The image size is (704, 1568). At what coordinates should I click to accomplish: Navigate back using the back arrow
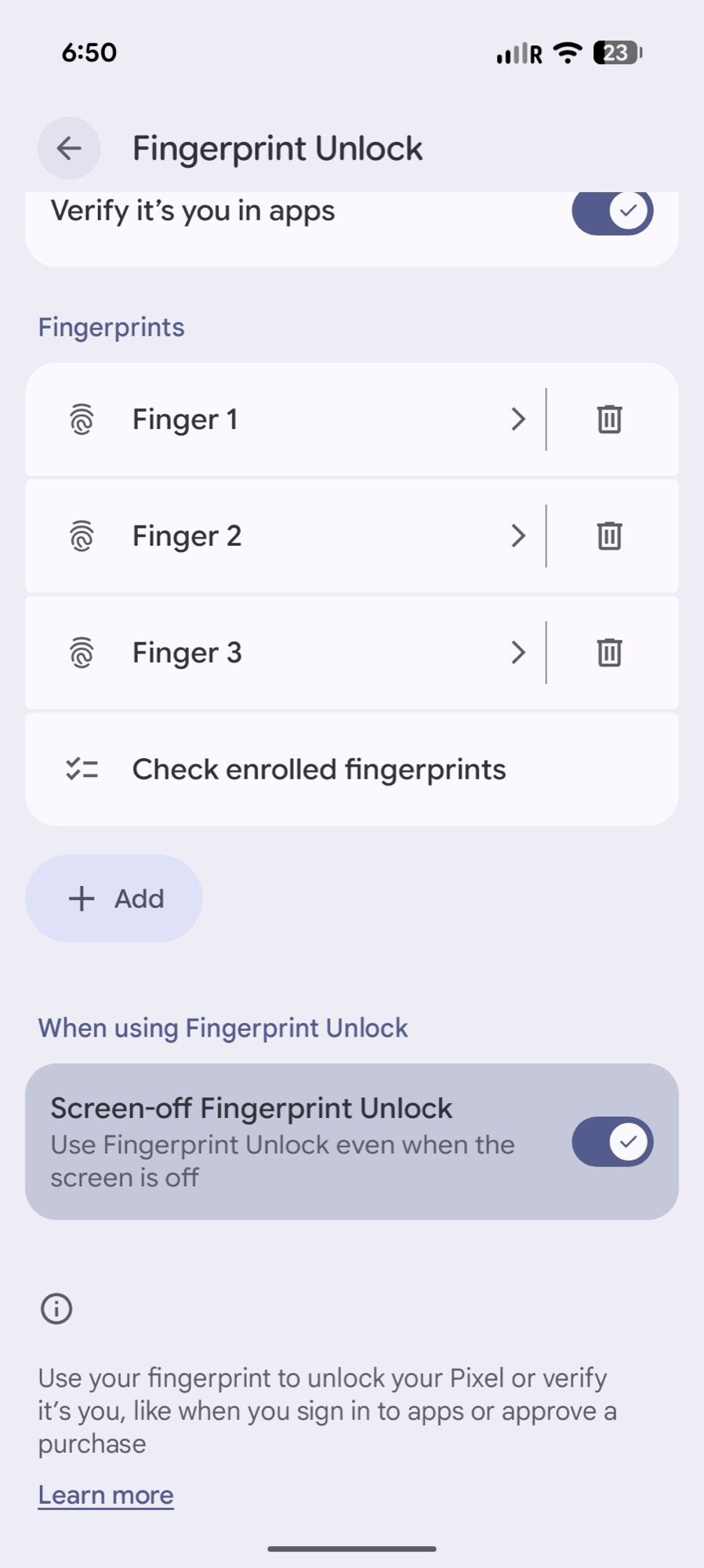[68, 148]
